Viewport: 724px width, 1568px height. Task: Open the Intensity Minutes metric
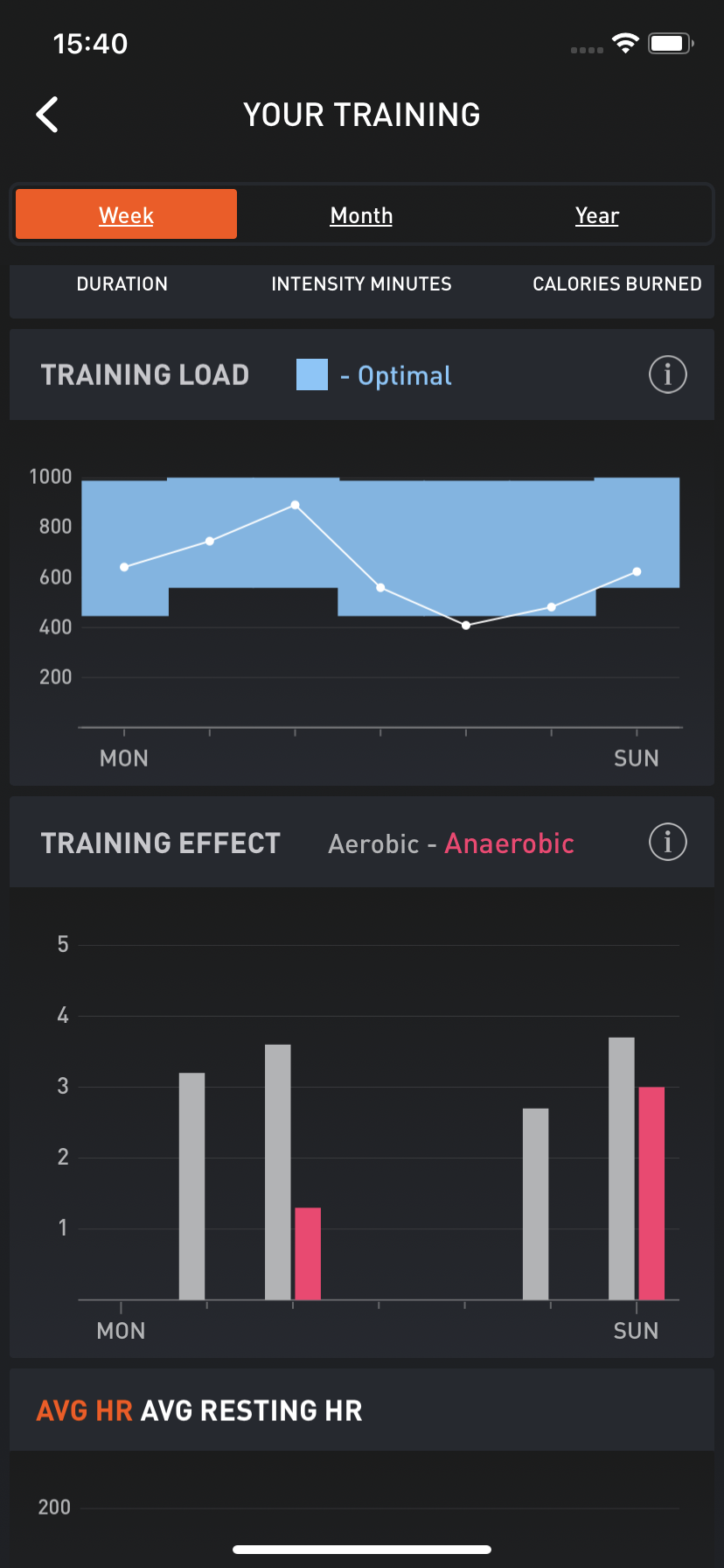pos(361,284)
